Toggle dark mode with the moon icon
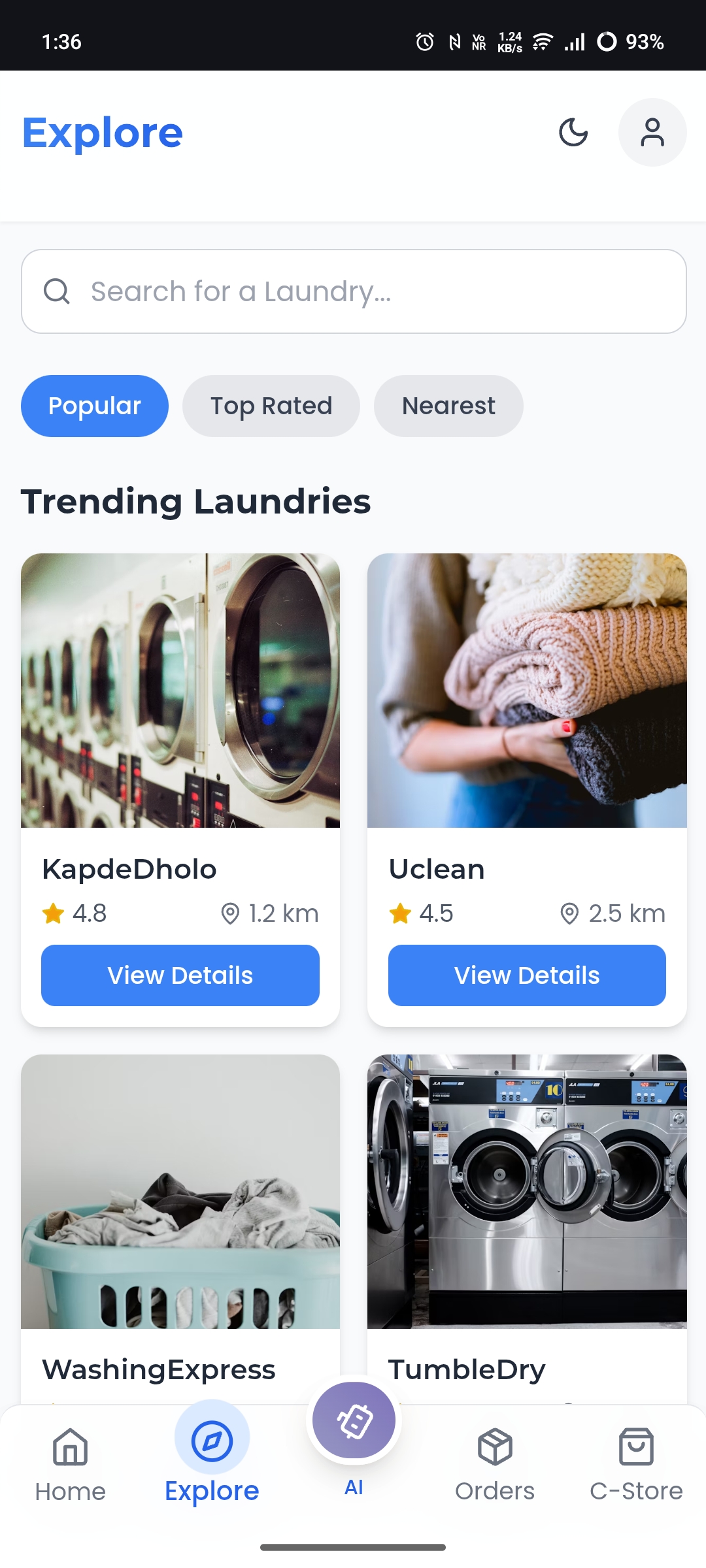The image size is (706, 1568). [573, 133]
